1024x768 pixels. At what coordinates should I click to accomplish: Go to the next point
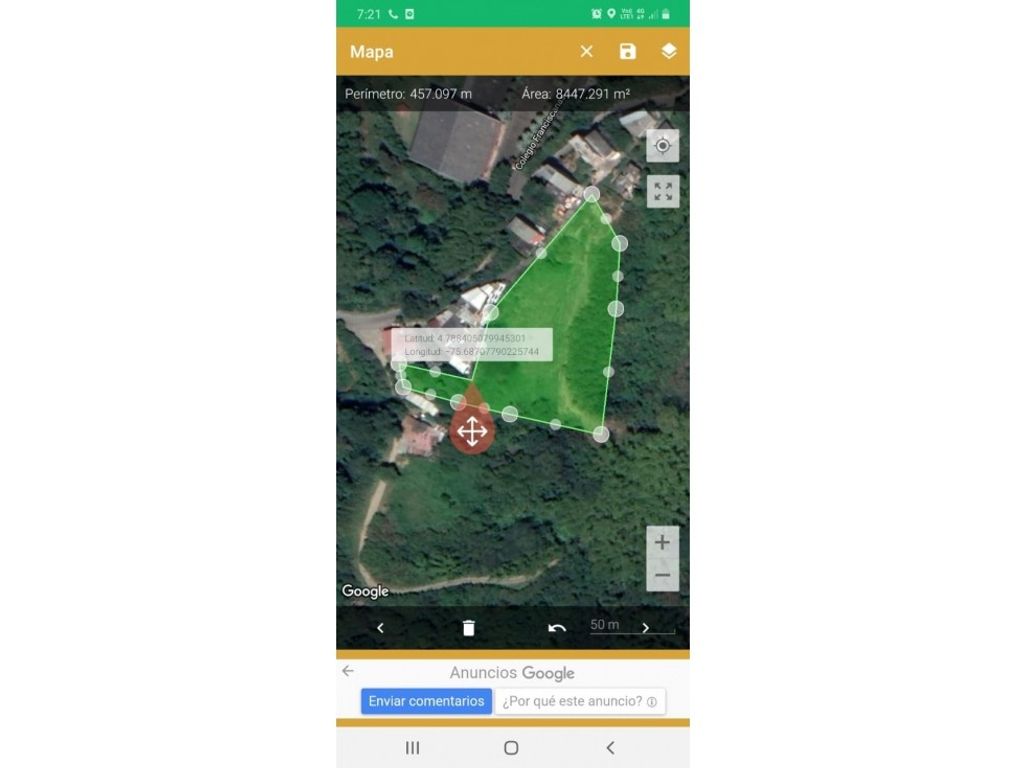click(645, 628)
